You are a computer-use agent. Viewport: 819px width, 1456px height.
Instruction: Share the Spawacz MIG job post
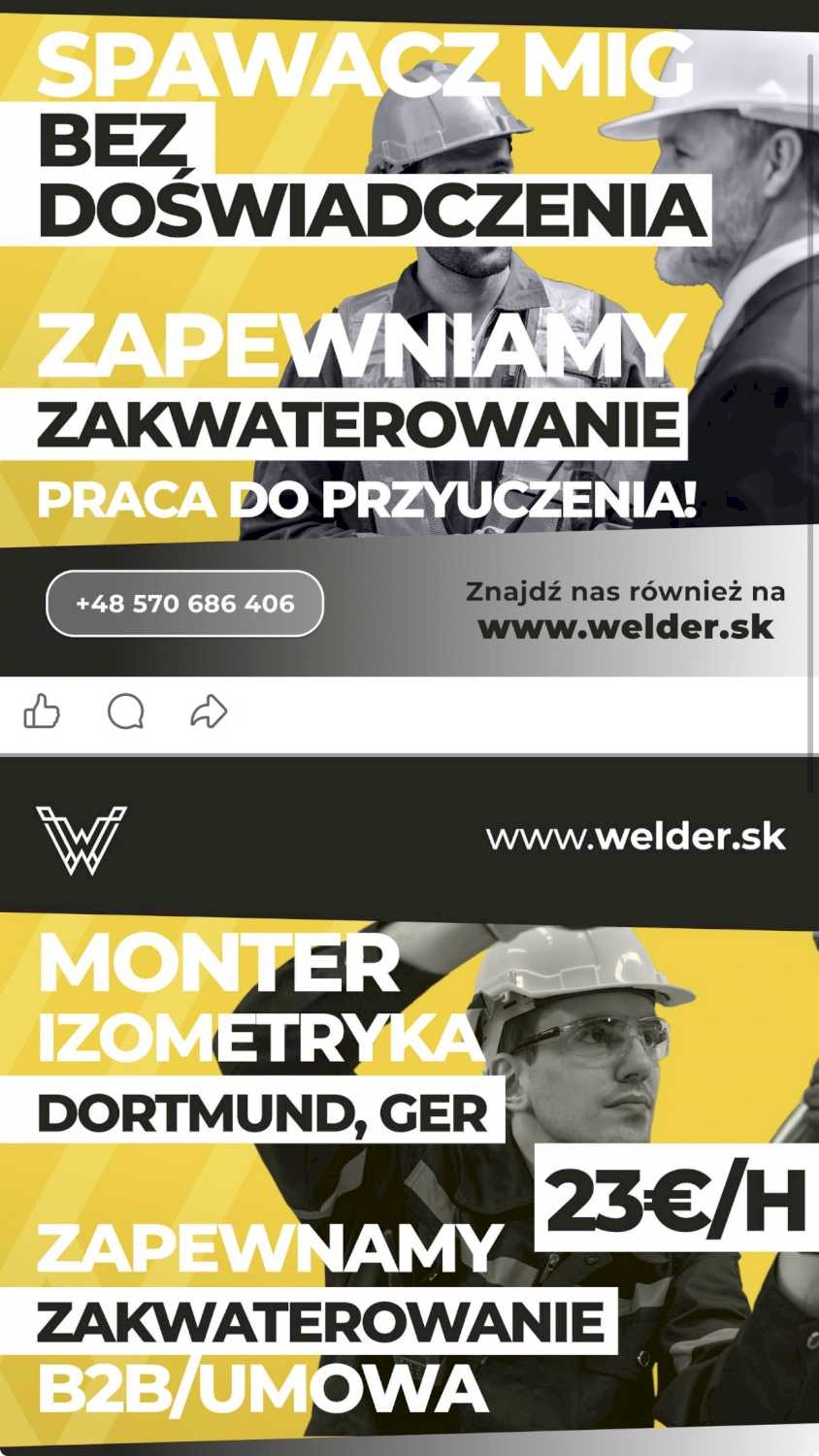pyautogui.click(x=209, y=712)
